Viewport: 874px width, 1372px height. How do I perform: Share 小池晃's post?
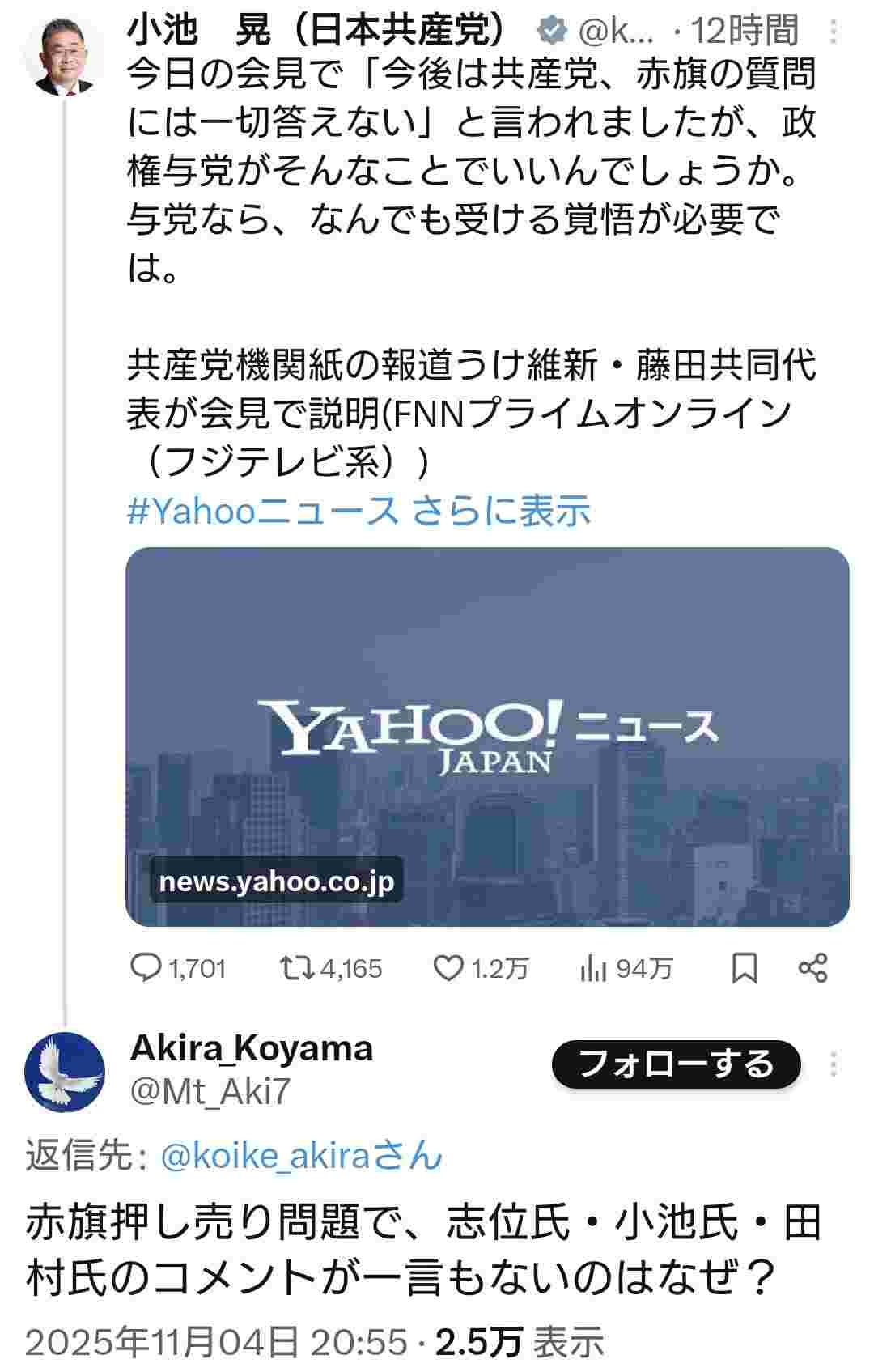coord(812,968)
